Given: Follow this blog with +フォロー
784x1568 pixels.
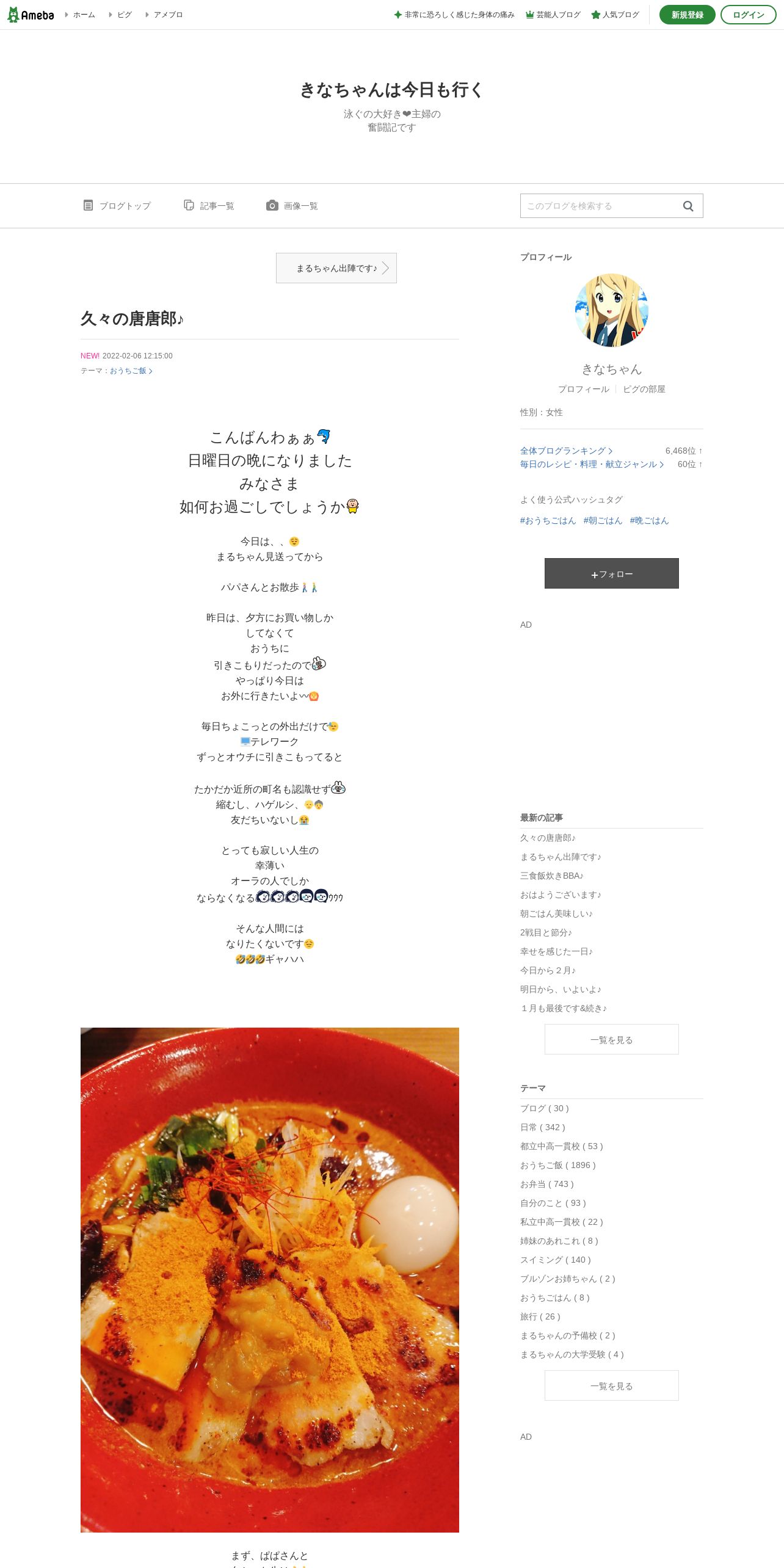Looking at the screenshot, I should point(611,573).
